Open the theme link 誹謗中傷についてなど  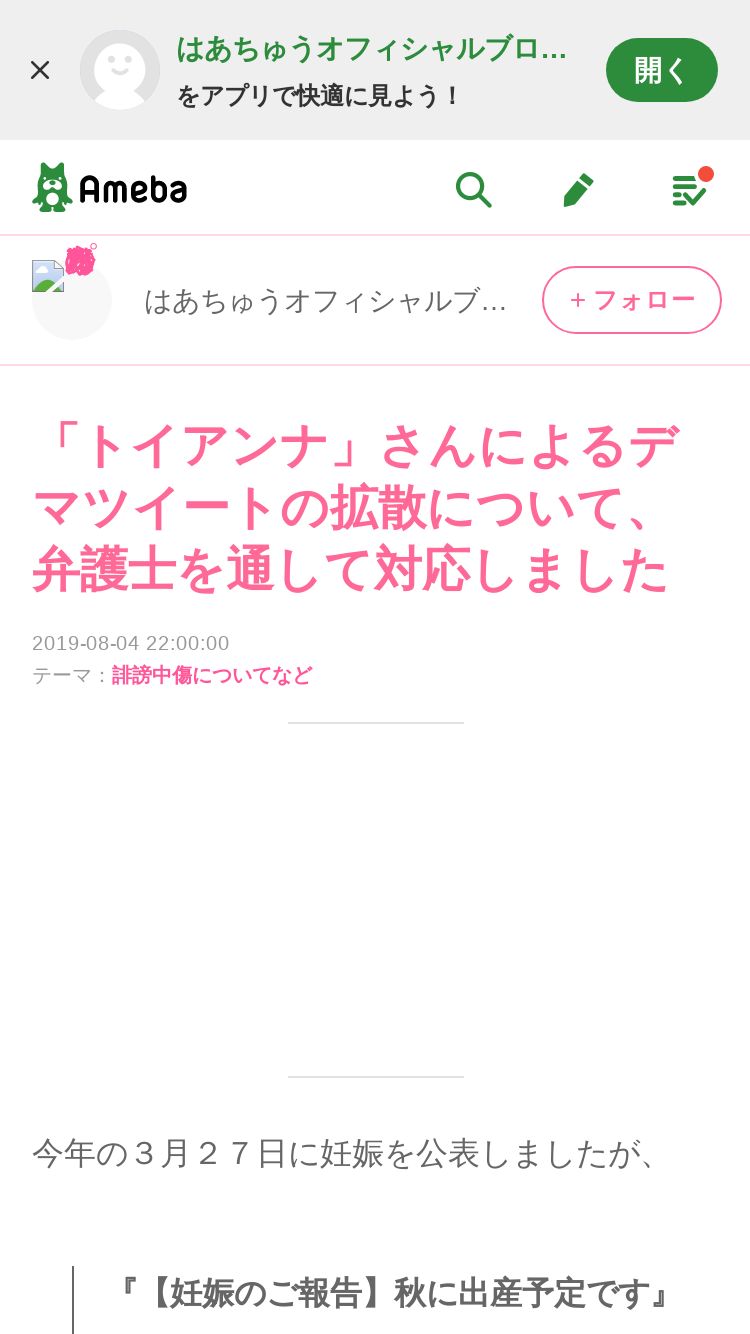click(212, 675)
